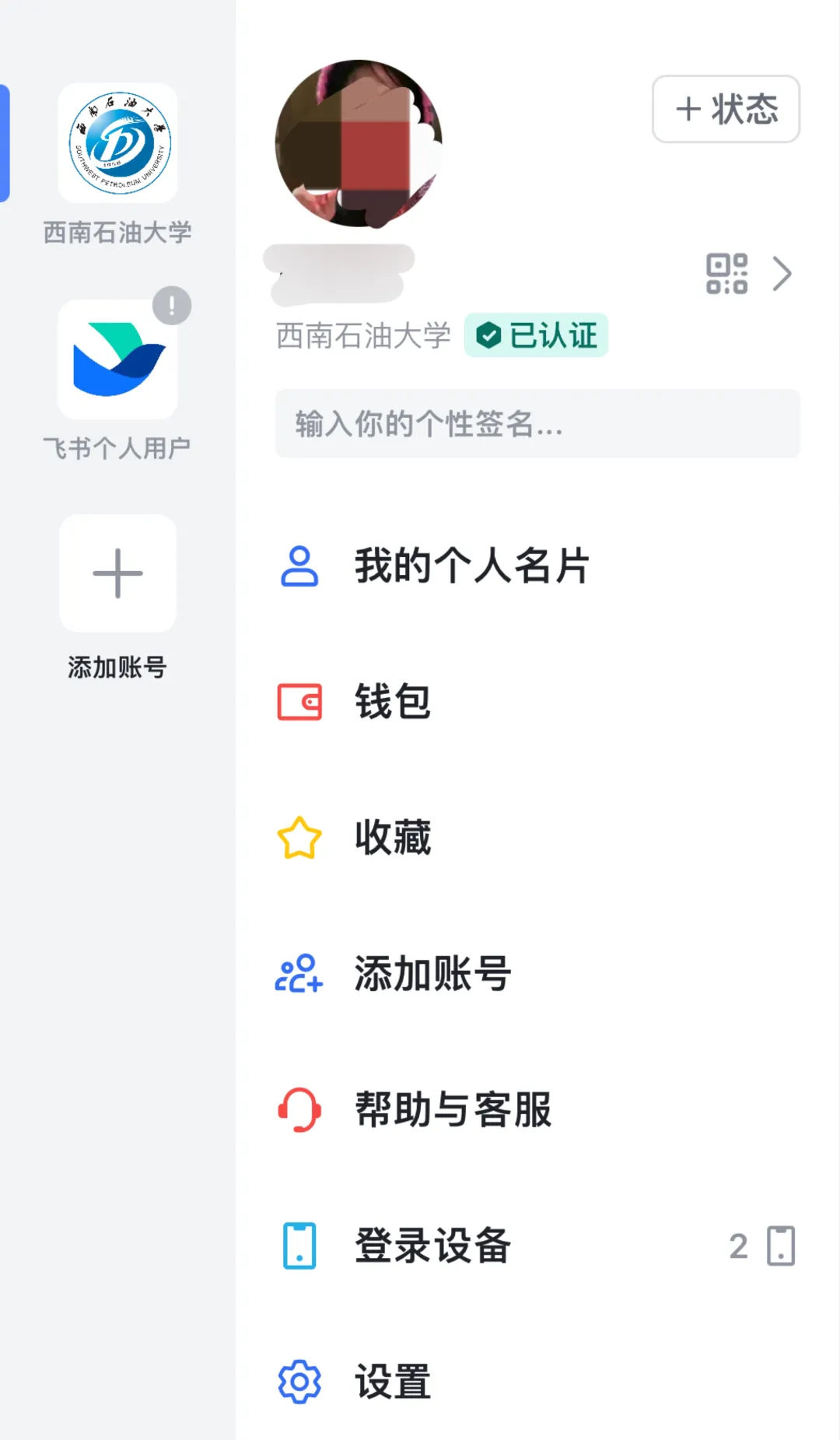
Task: Edit the 个性签名 signature field
Action: (x=537, y=424)
